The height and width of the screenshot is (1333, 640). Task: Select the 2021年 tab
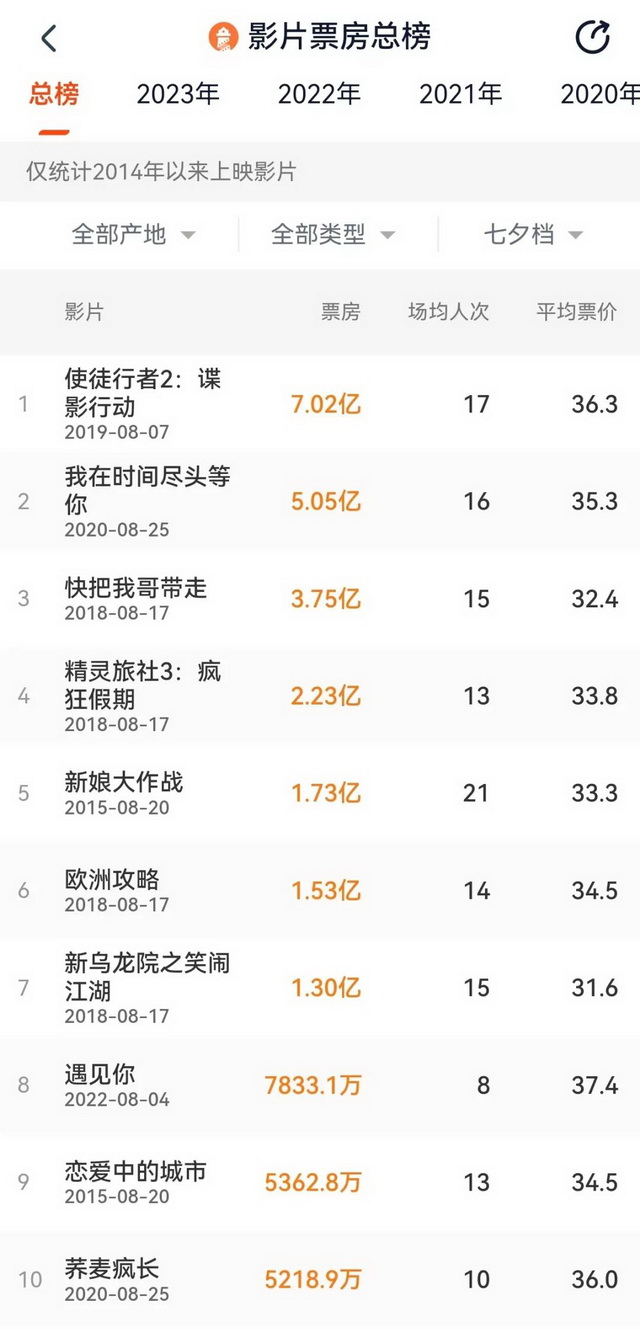pos(460,94)
